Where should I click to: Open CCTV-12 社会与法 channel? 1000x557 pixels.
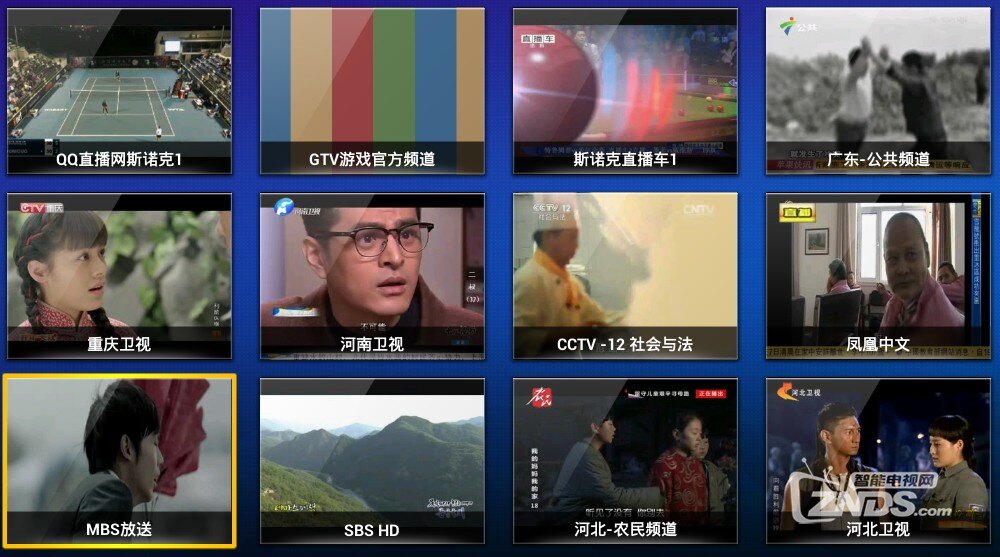pos(625,276)
